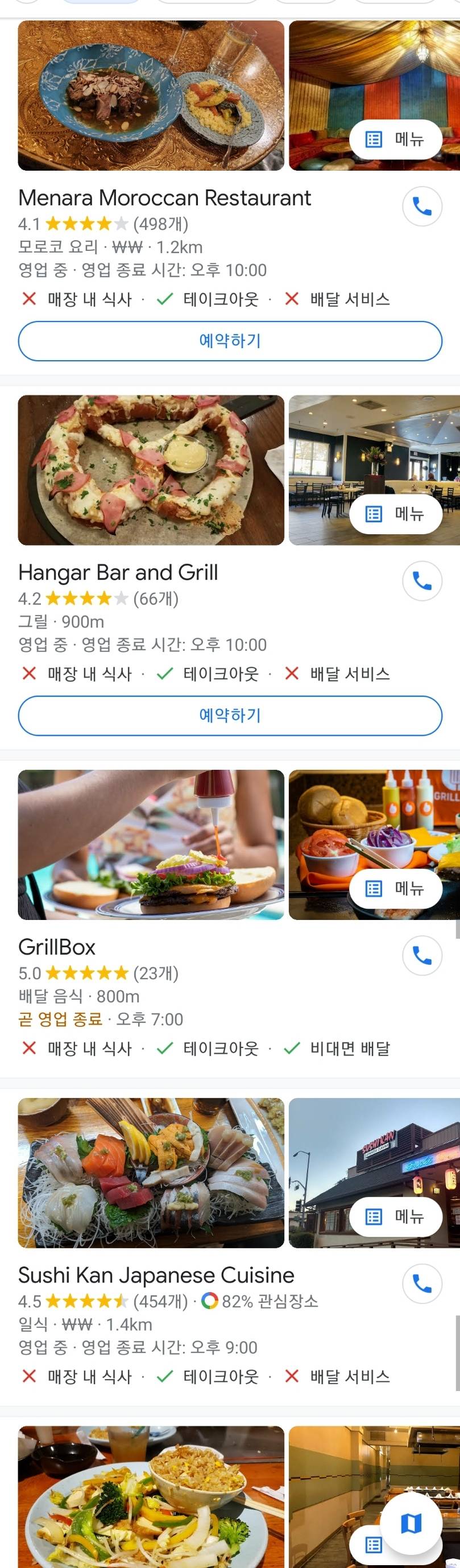View the 메뉴 of Hangar Bar and Grill
This screenshot has width=460, height=1568.
point(396,514)
